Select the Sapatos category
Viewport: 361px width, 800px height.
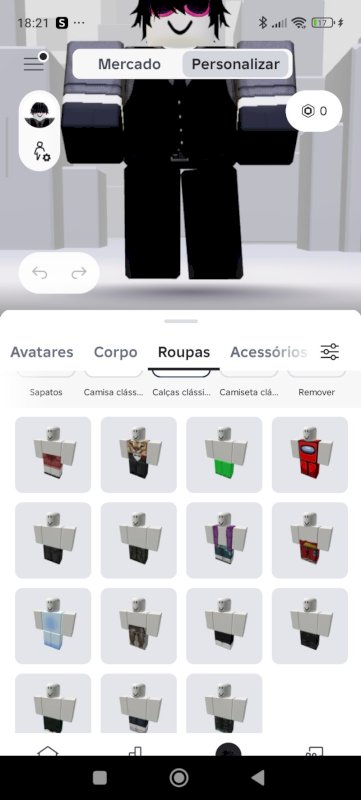click(46, 392)
